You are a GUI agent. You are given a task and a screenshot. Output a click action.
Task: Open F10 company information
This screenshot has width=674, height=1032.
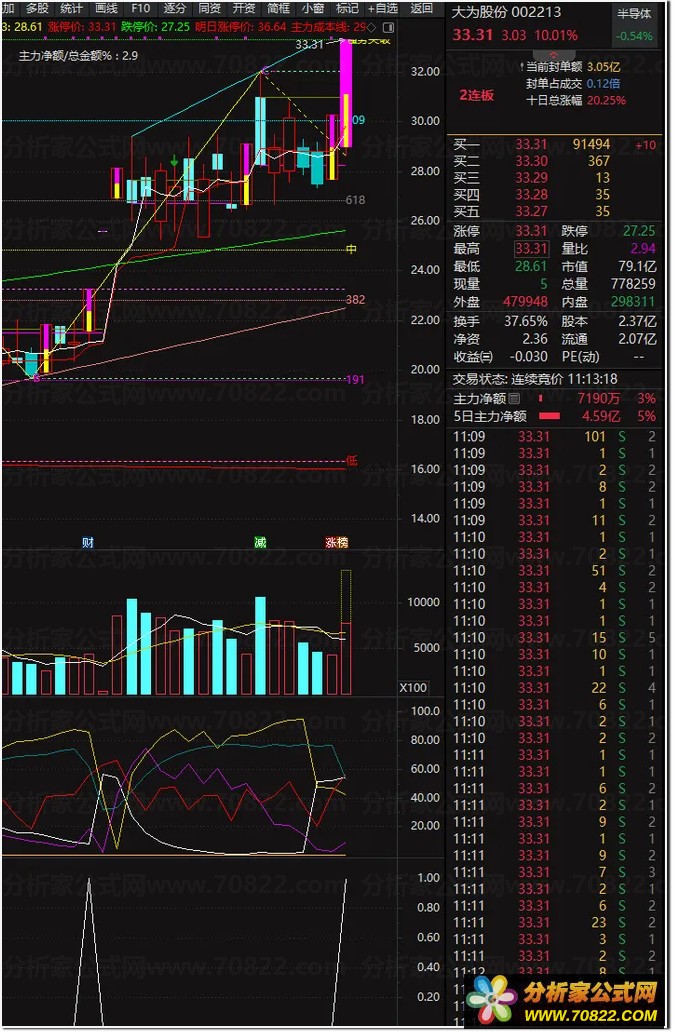[141, 8]
